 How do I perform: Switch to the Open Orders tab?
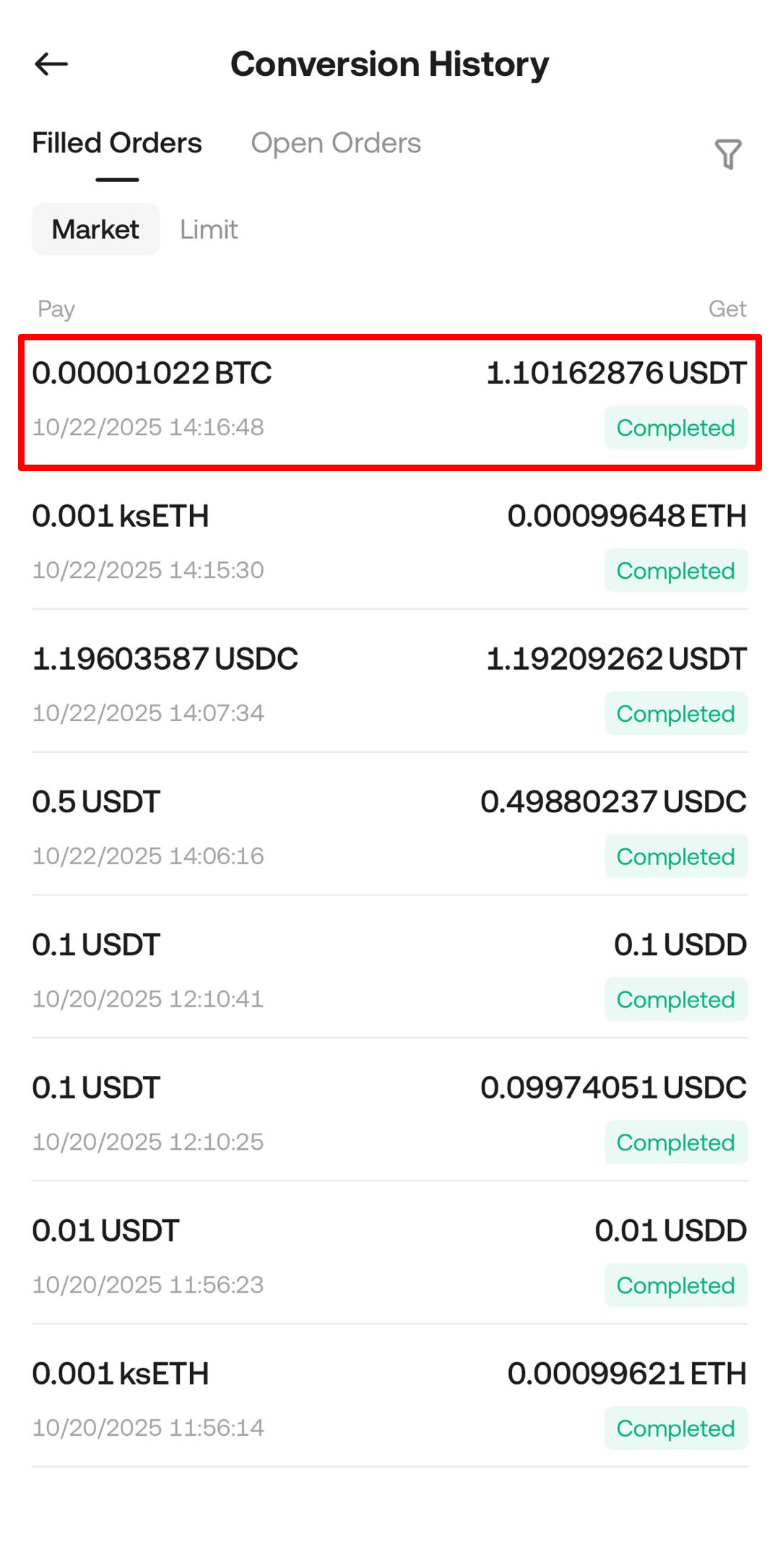(336, 144)
